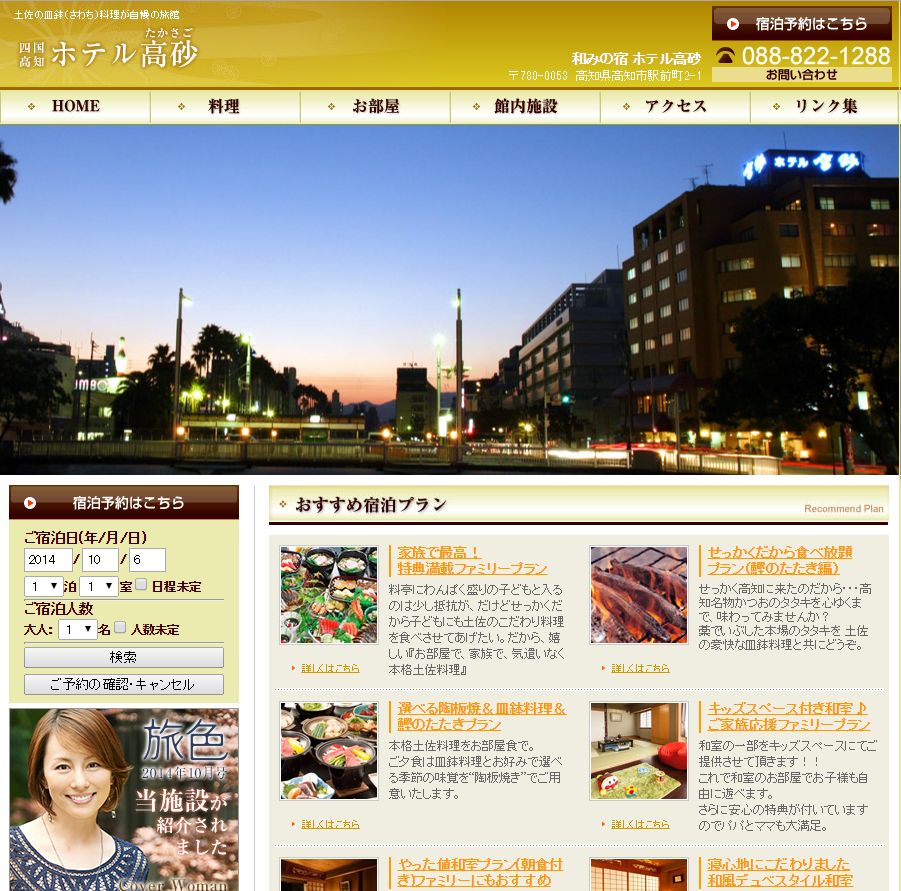The width and height of the screenshot is (901, 891).
Task: Open the せっかくだから食べ放題プラン link
Action: [x=780, y=559]
